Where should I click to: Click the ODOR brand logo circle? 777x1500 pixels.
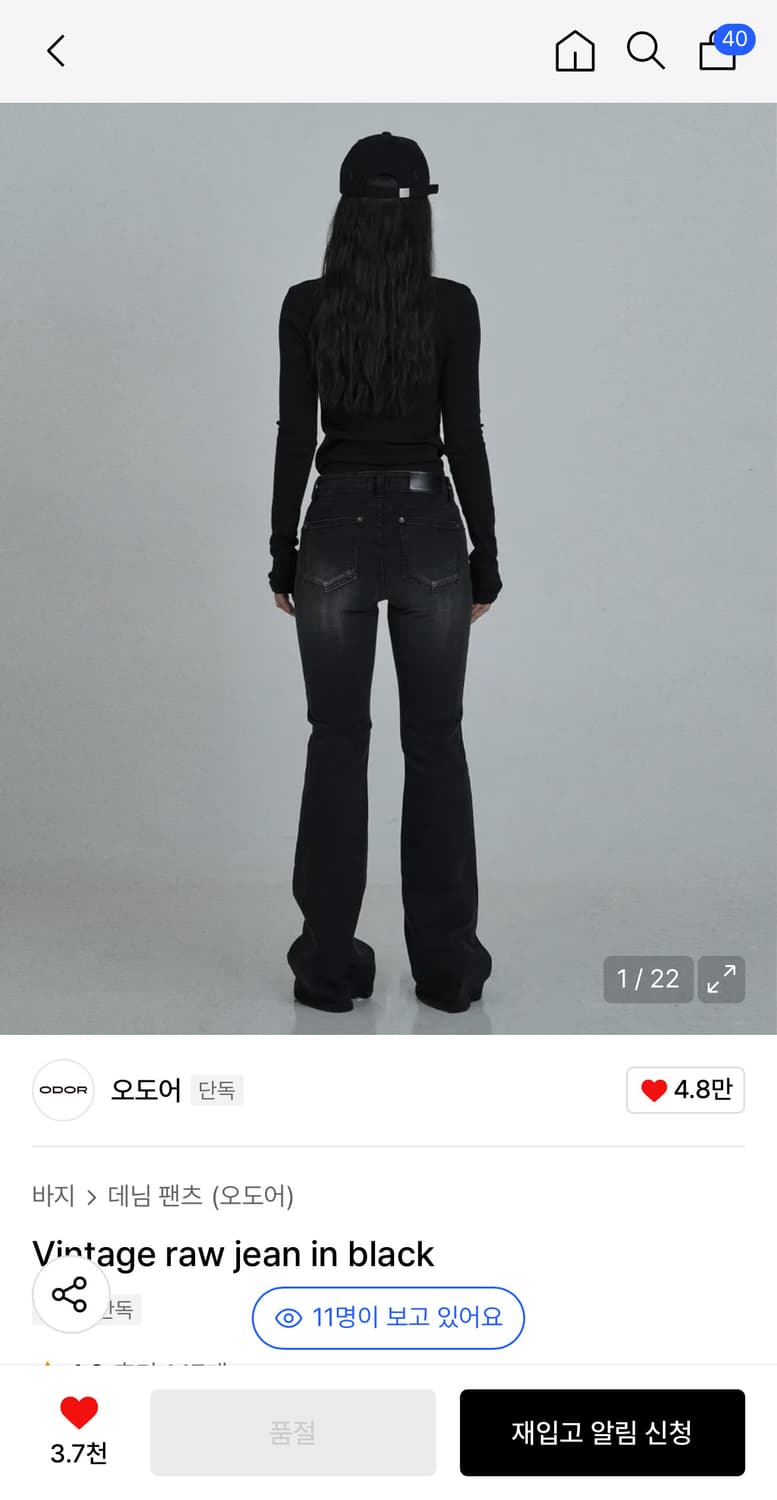point(63,1090)
